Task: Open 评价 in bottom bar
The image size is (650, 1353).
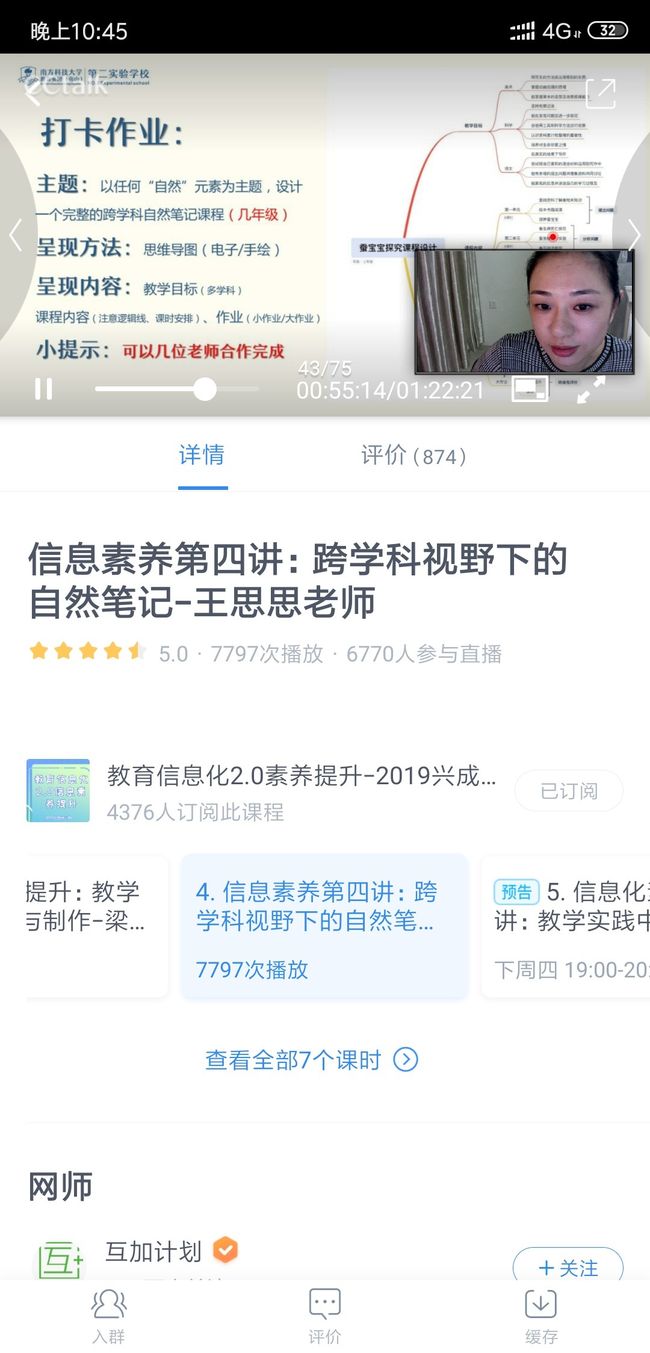Action: [x=324, y=1316]
